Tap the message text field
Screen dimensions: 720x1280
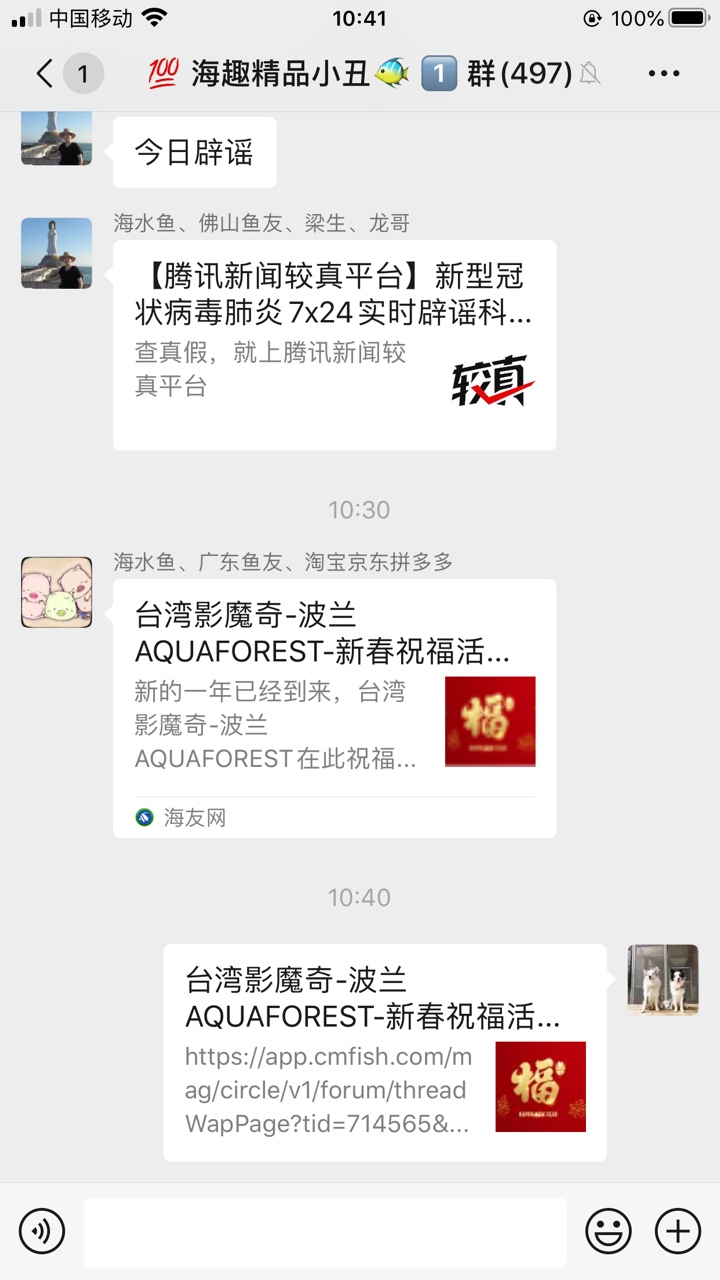(324, 1232)
